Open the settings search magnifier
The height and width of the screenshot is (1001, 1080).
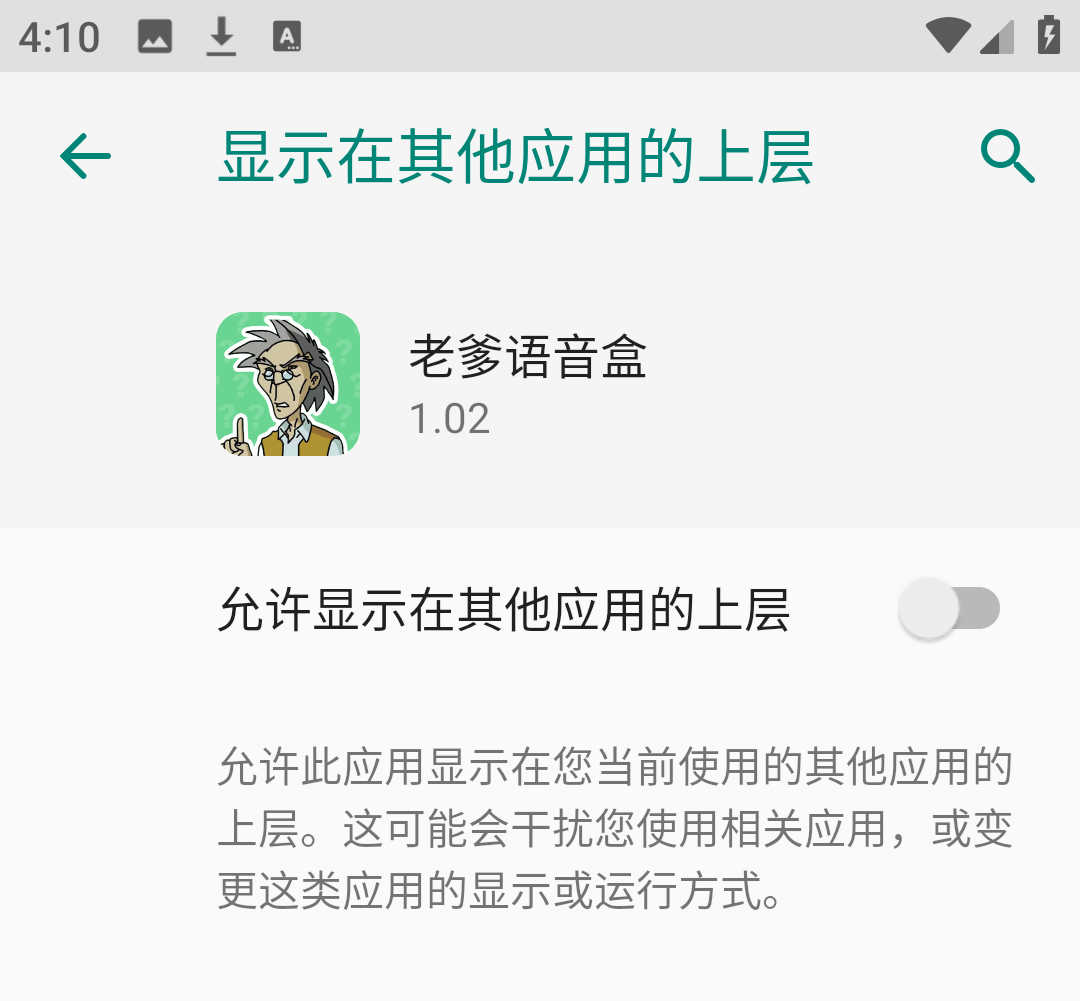pyautogui.click(x=1006, y=157)
